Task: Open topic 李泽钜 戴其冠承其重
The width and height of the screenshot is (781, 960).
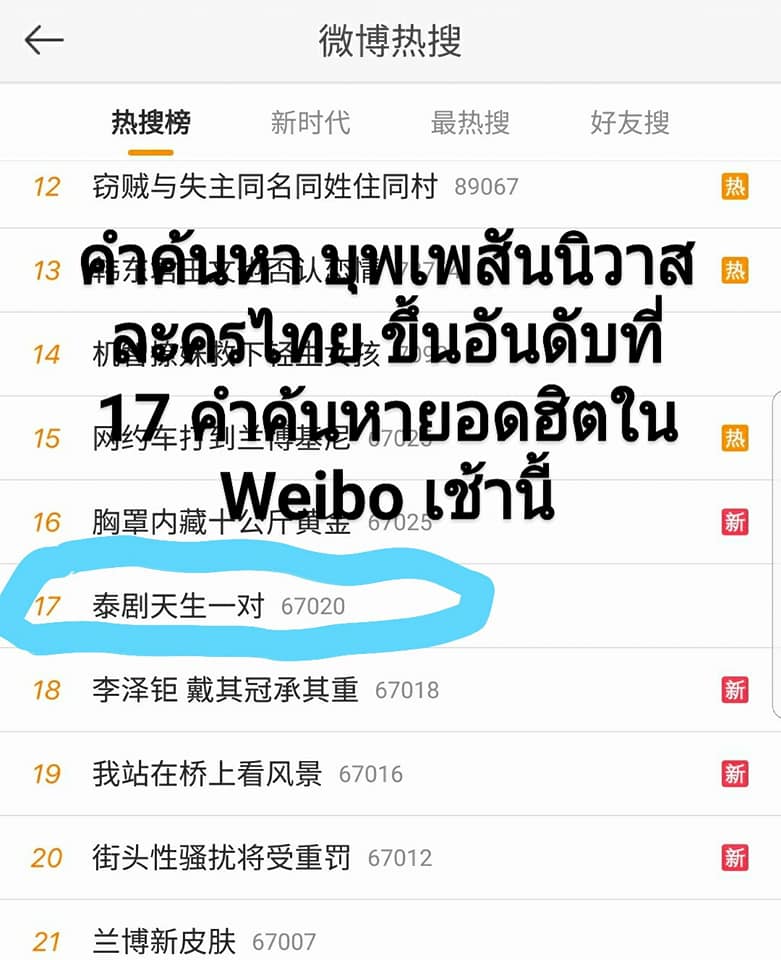Action: point(225,690)
